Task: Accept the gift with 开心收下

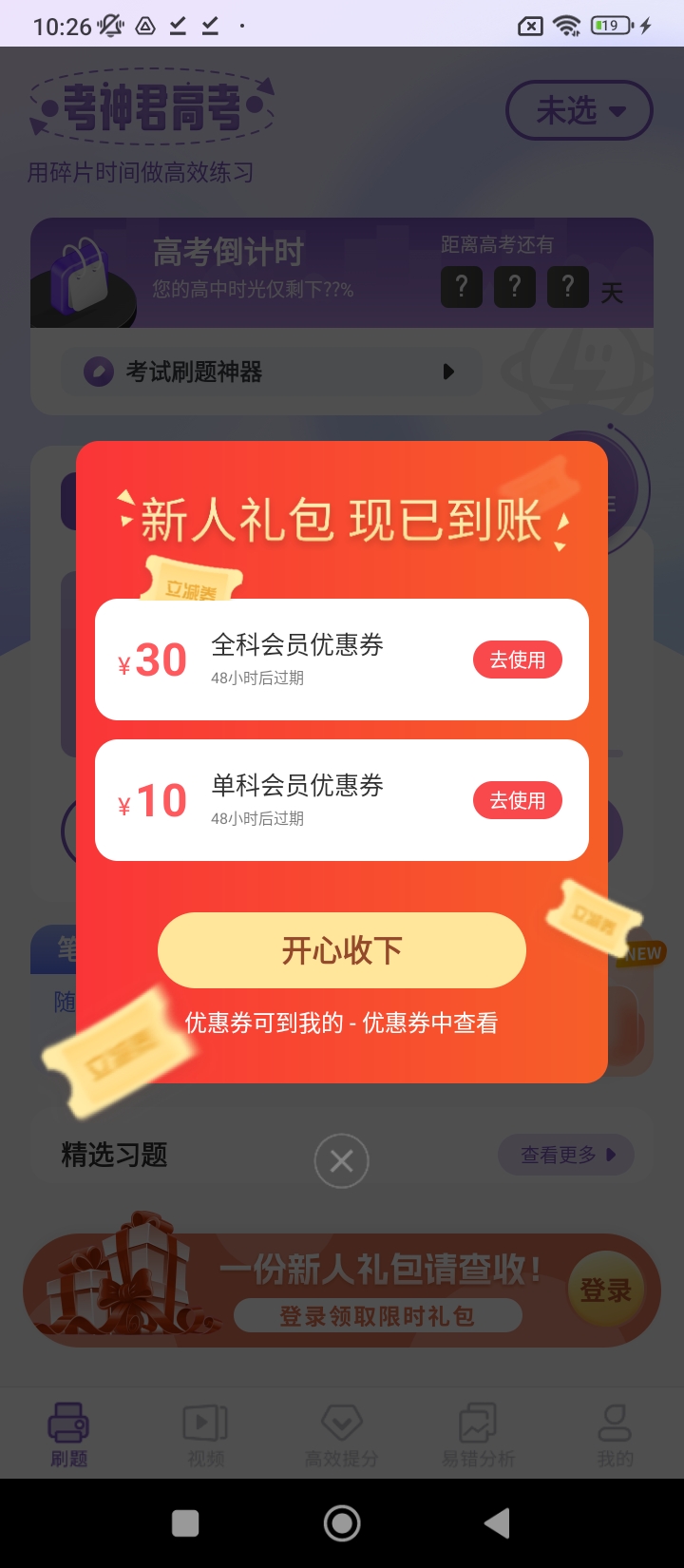Action: tap(341, 950)
